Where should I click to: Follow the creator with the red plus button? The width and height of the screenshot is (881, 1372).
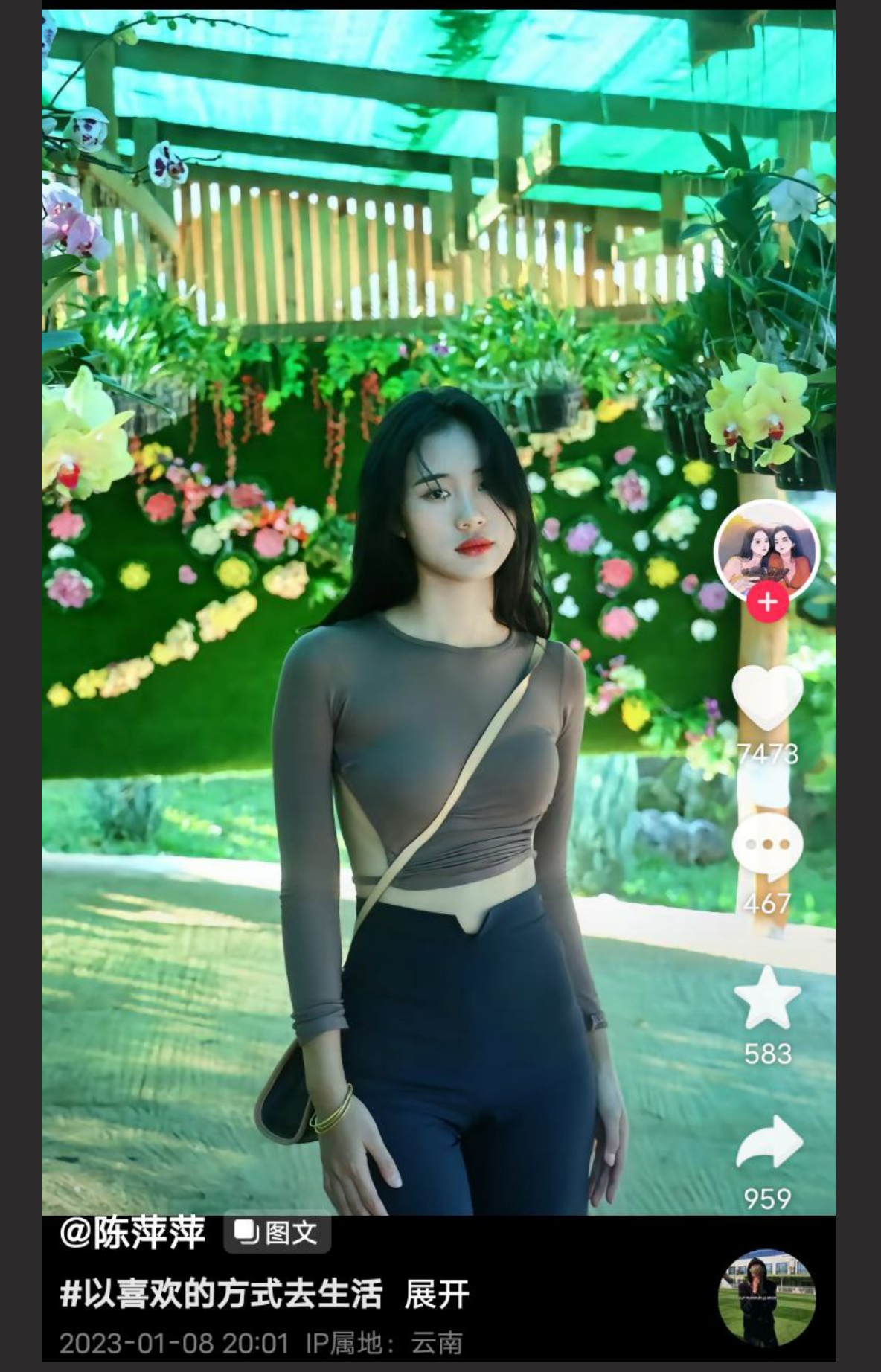[768, 601]
